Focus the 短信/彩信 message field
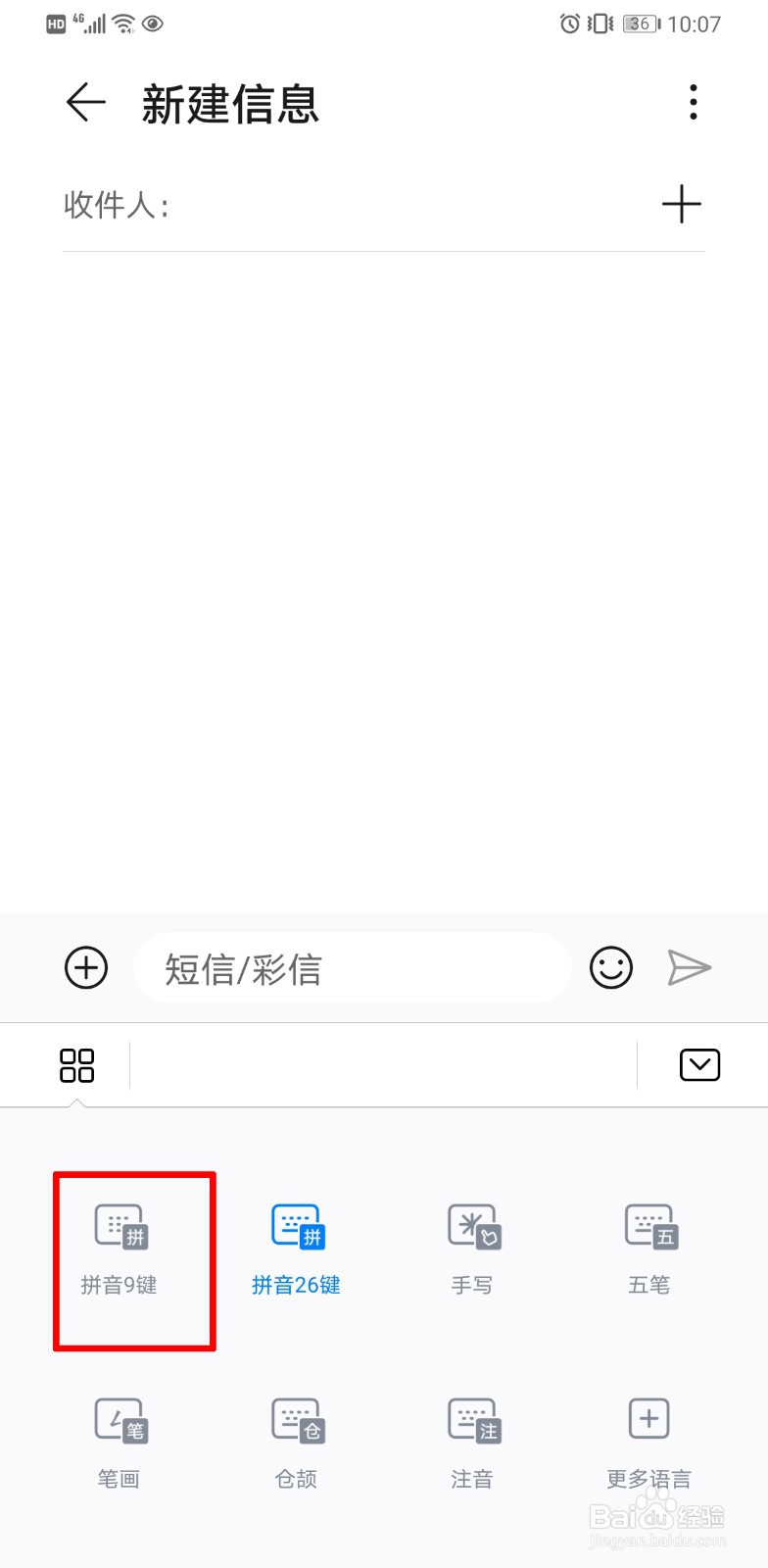 pos(353,968)
